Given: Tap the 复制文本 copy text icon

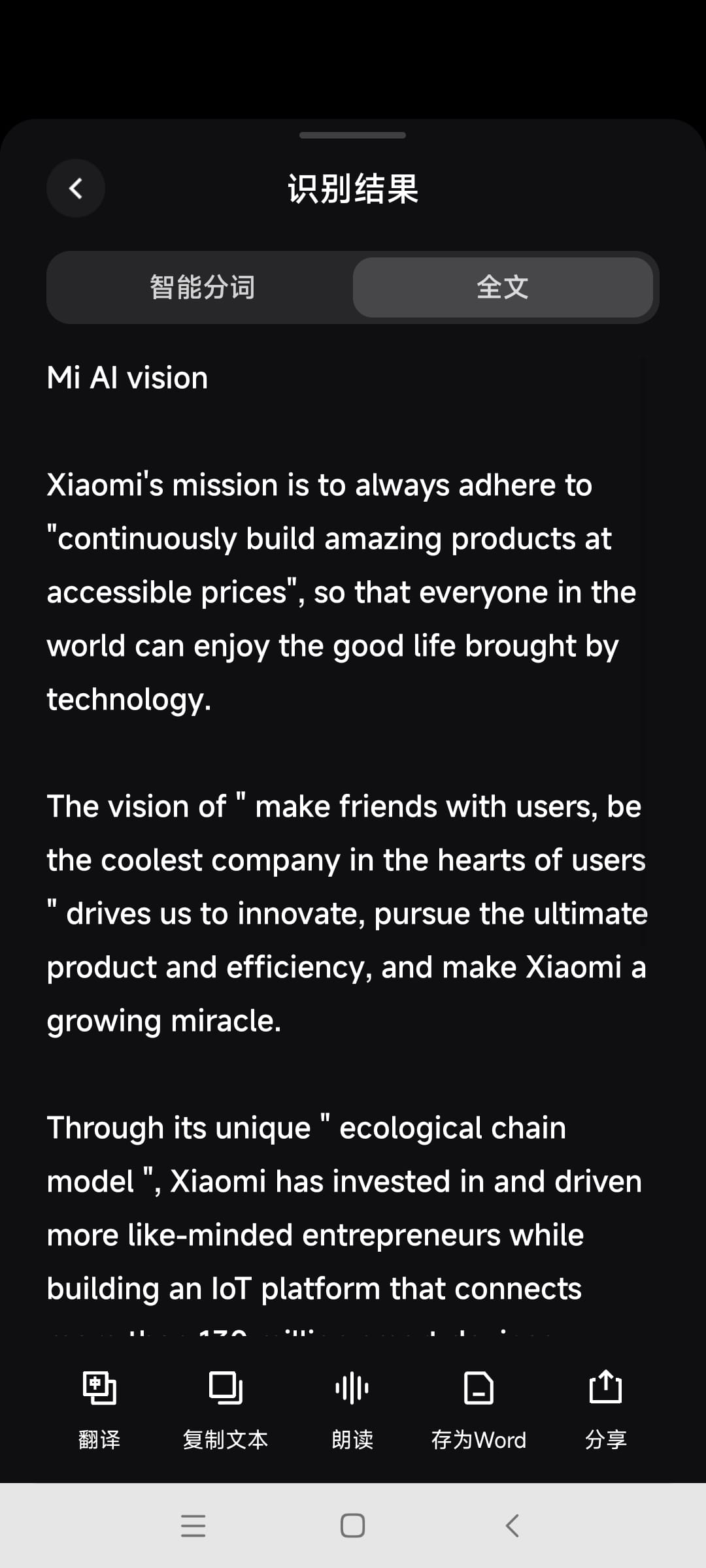Looking at the screenshot, I should coord(226,1388).
